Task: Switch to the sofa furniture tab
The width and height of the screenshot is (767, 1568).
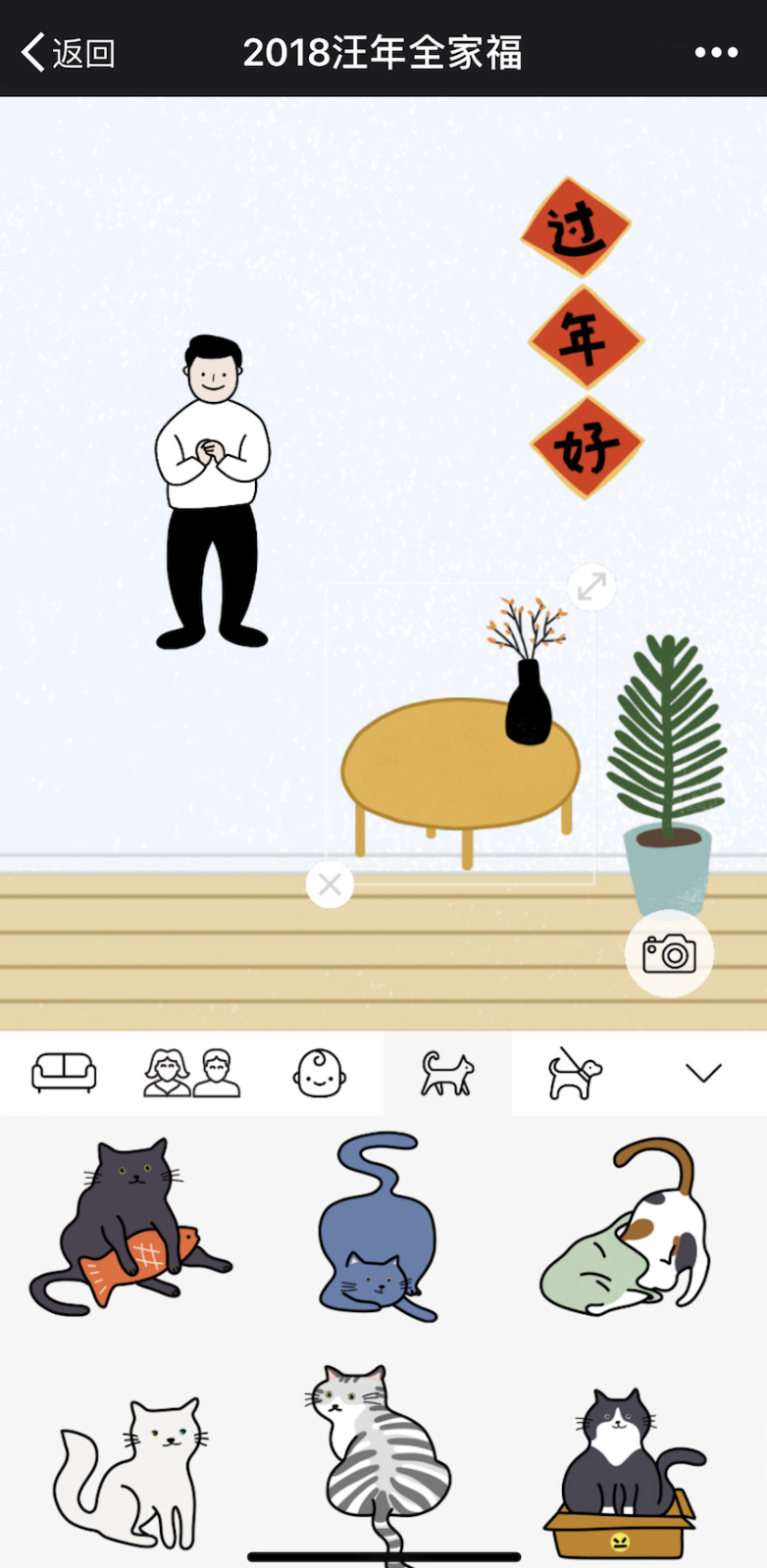Action: 64,1073
